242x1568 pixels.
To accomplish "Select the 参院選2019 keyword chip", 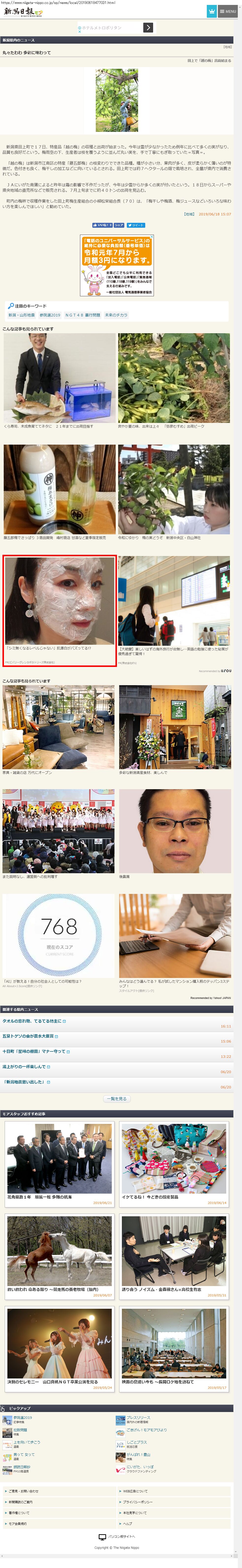I will (50, 315).
